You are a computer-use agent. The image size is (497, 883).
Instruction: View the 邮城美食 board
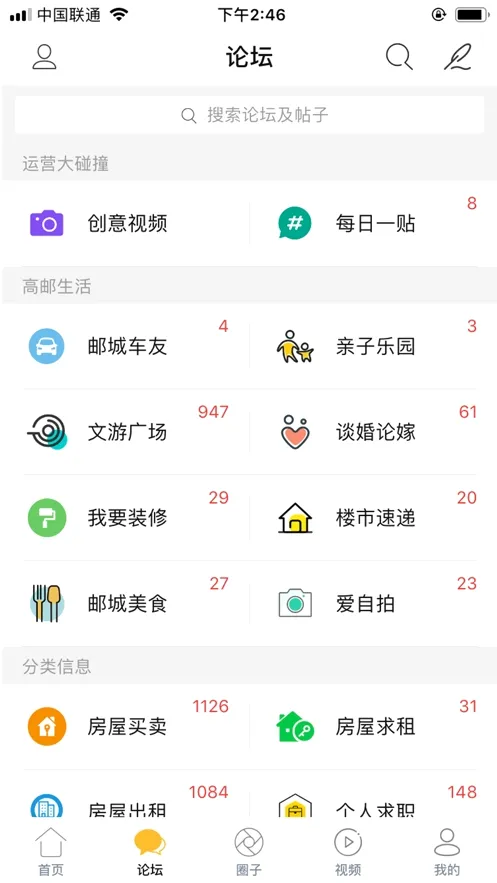coord(125,604)
